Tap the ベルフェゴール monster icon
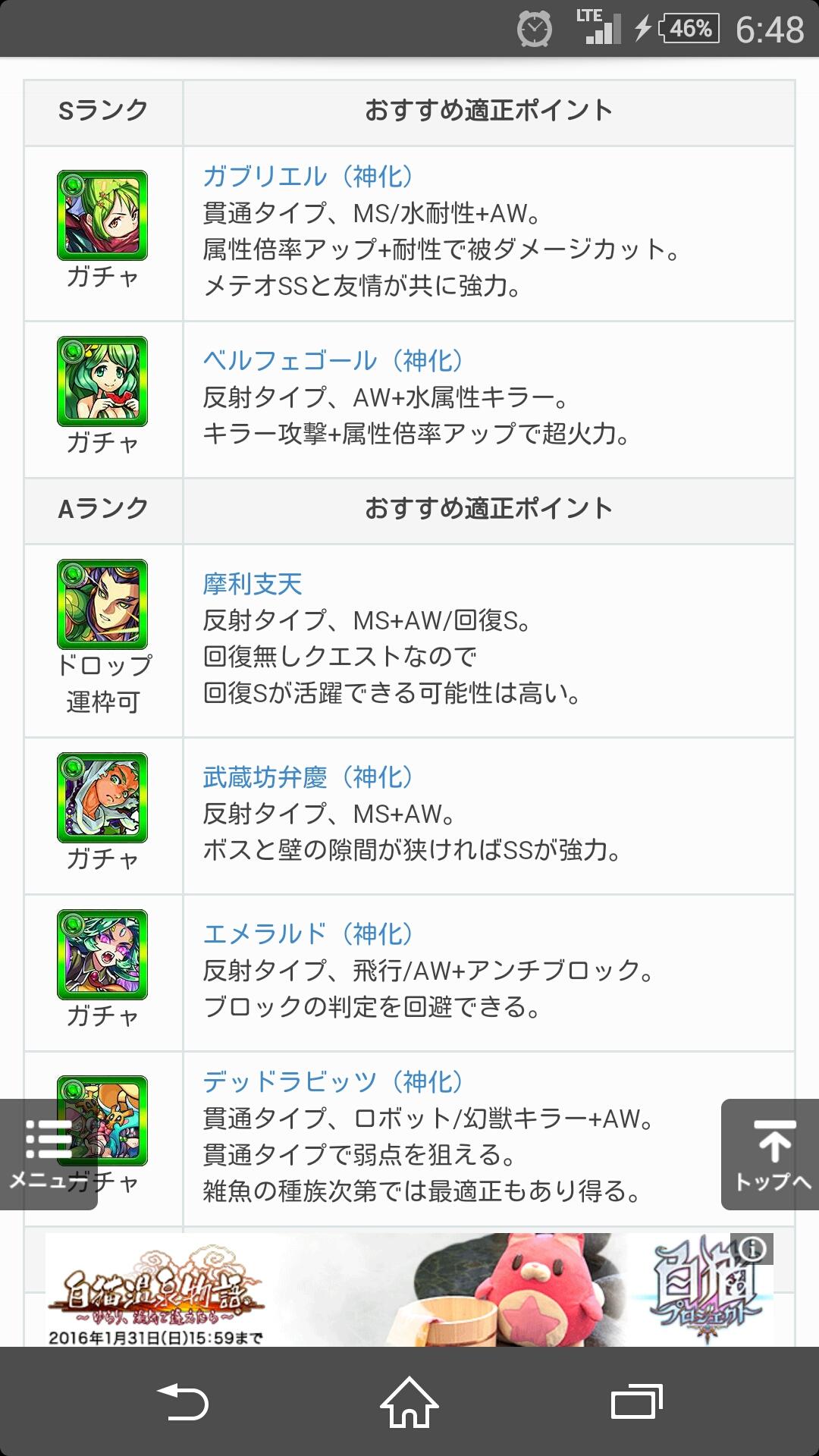Viewport: 819px width, 1456px height. (x=102, y=381)
